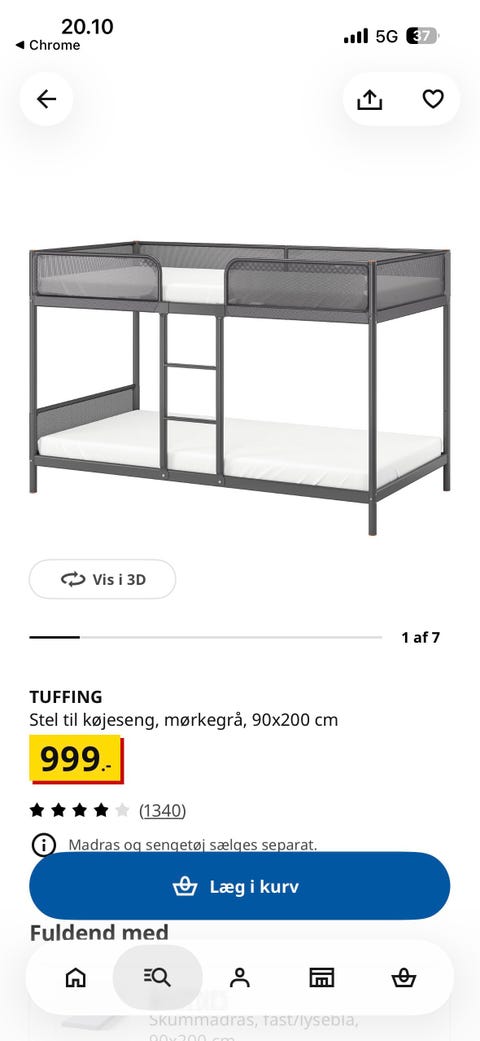Return to Chrome via the status bar link

(48, 45)
